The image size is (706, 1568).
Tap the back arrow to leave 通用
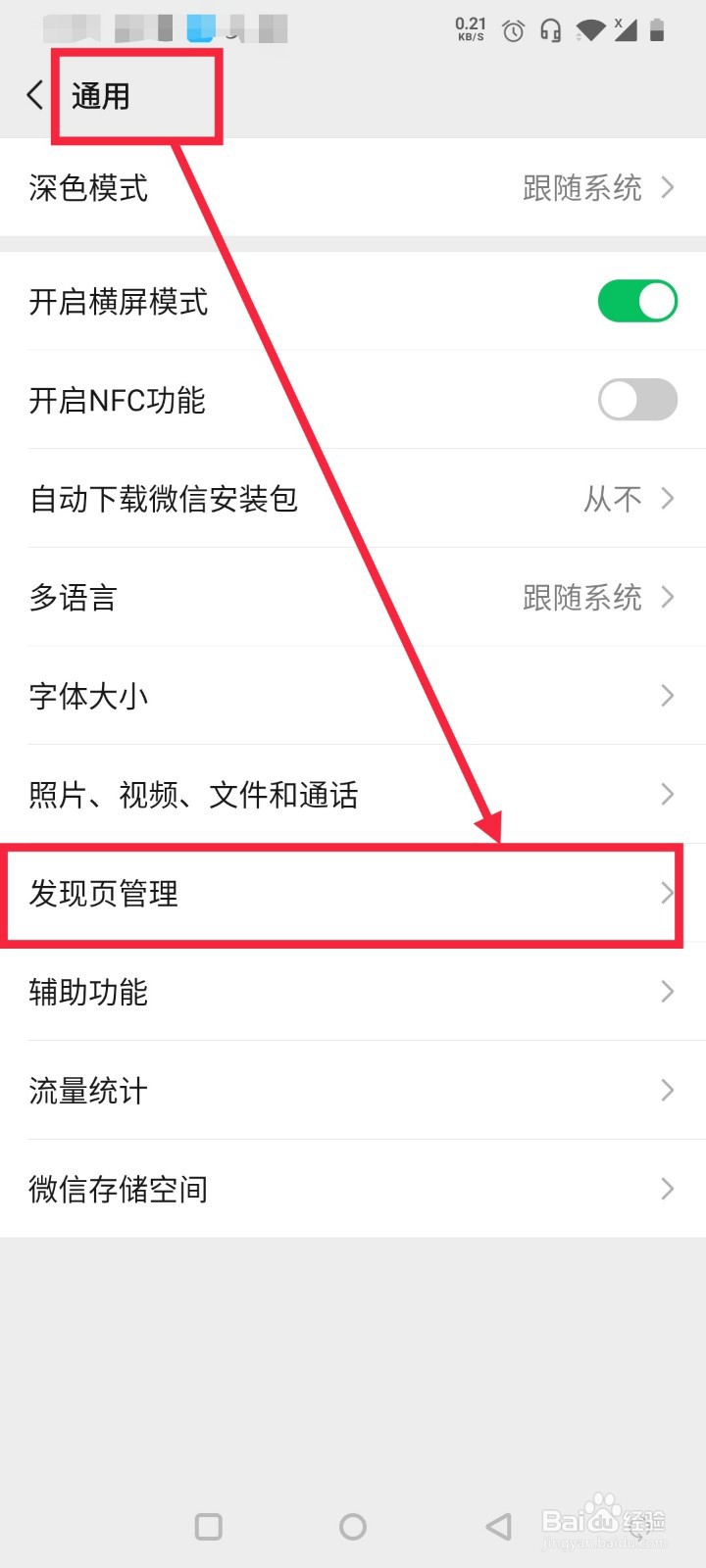33,94
